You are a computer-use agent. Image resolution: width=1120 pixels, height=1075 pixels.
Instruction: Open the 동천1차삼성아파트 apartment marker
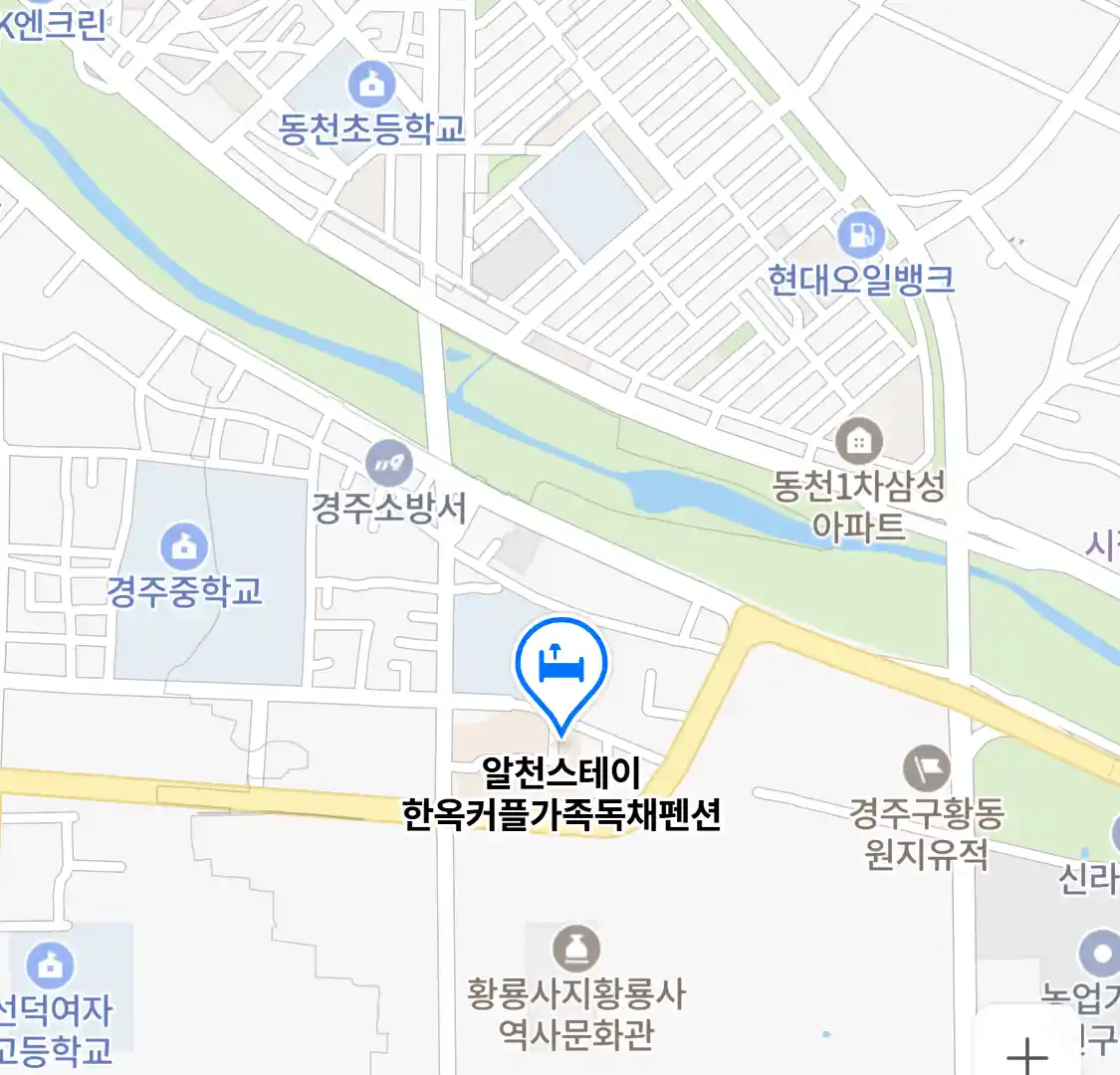pos(858,441)
